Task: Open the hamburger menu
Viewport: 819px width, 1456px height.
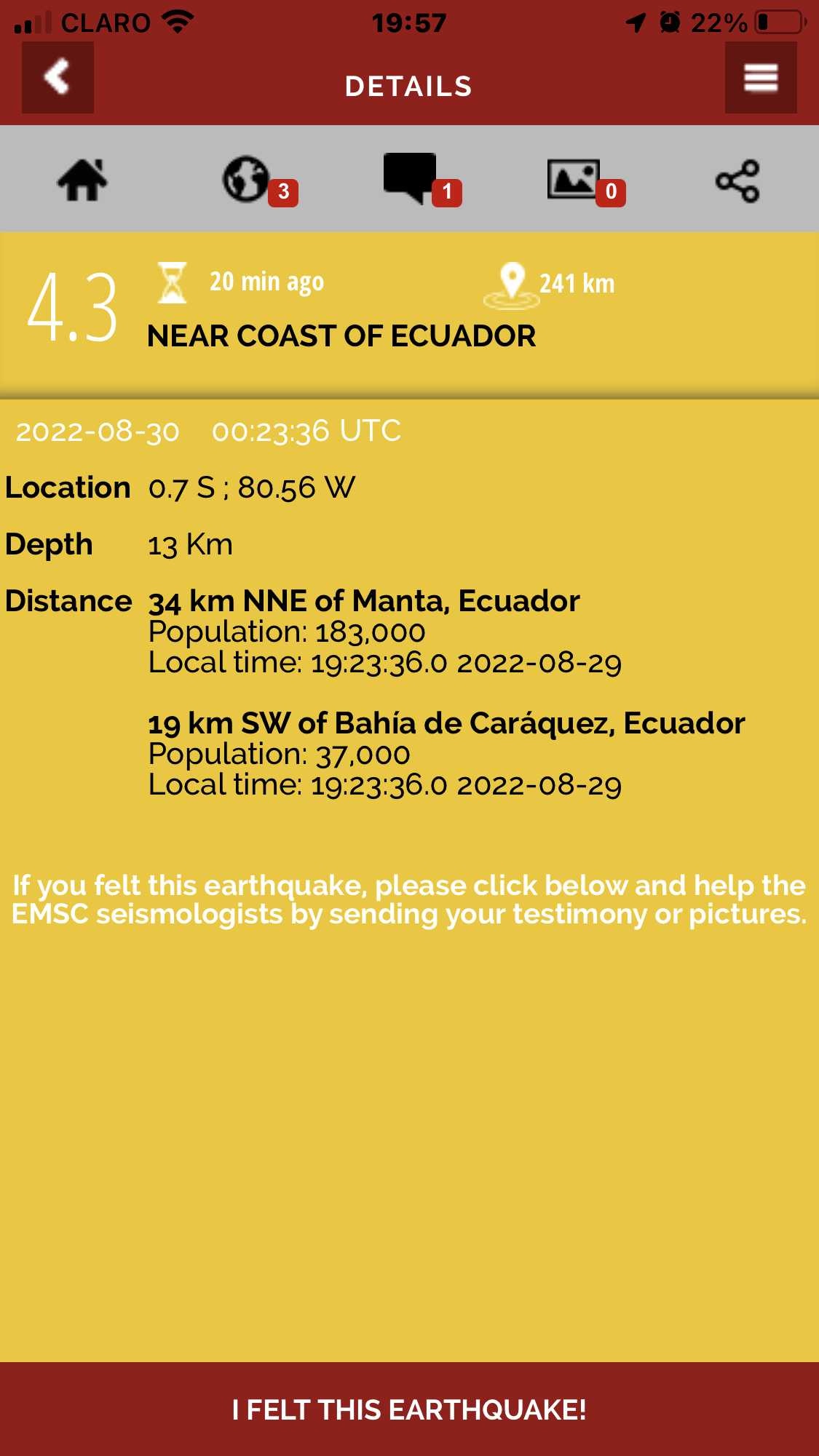Action: [761, 77]
